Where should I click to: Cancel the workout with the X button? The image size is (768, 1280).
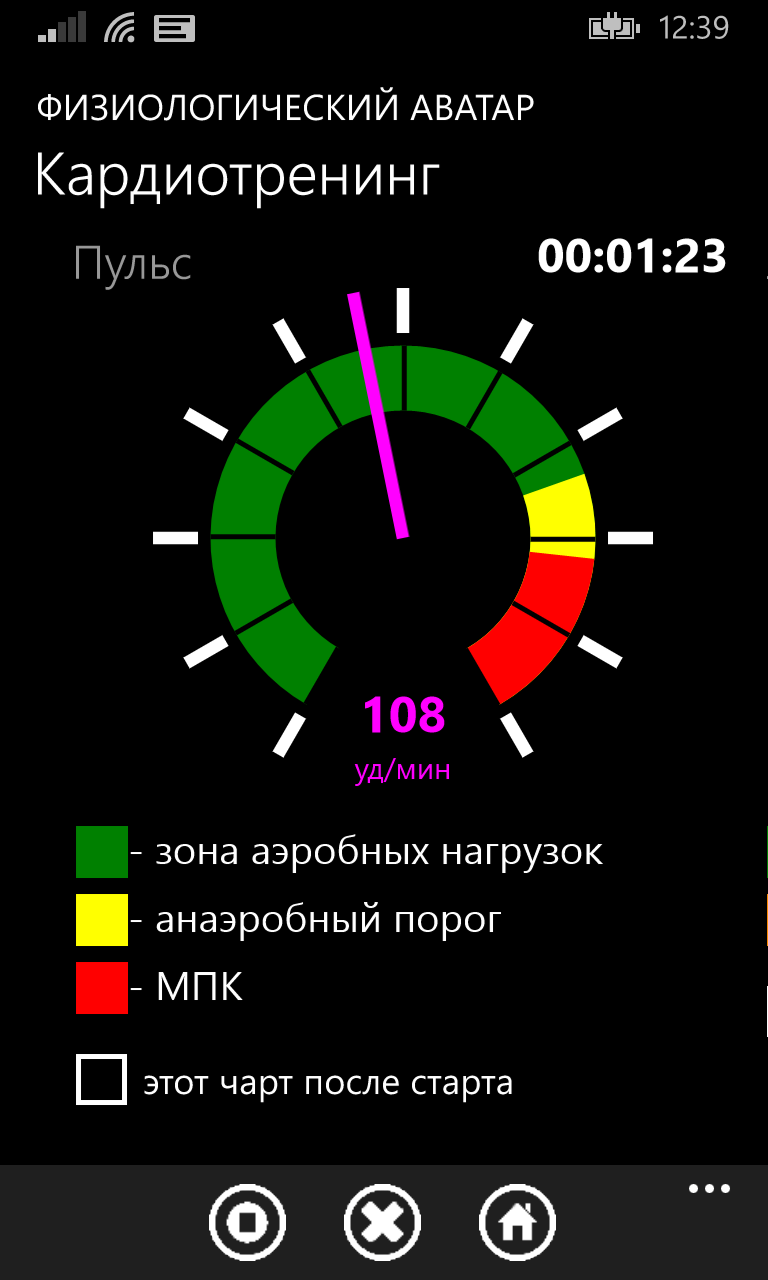point(383,1222)
